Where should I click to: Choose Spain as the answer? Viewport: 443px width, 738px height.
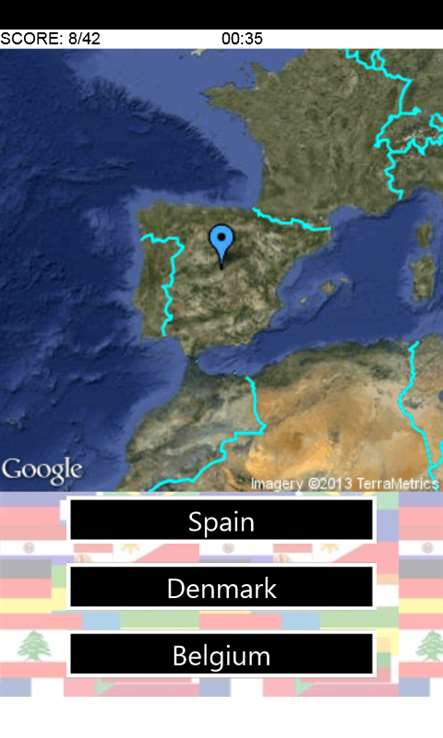(221, 520)
